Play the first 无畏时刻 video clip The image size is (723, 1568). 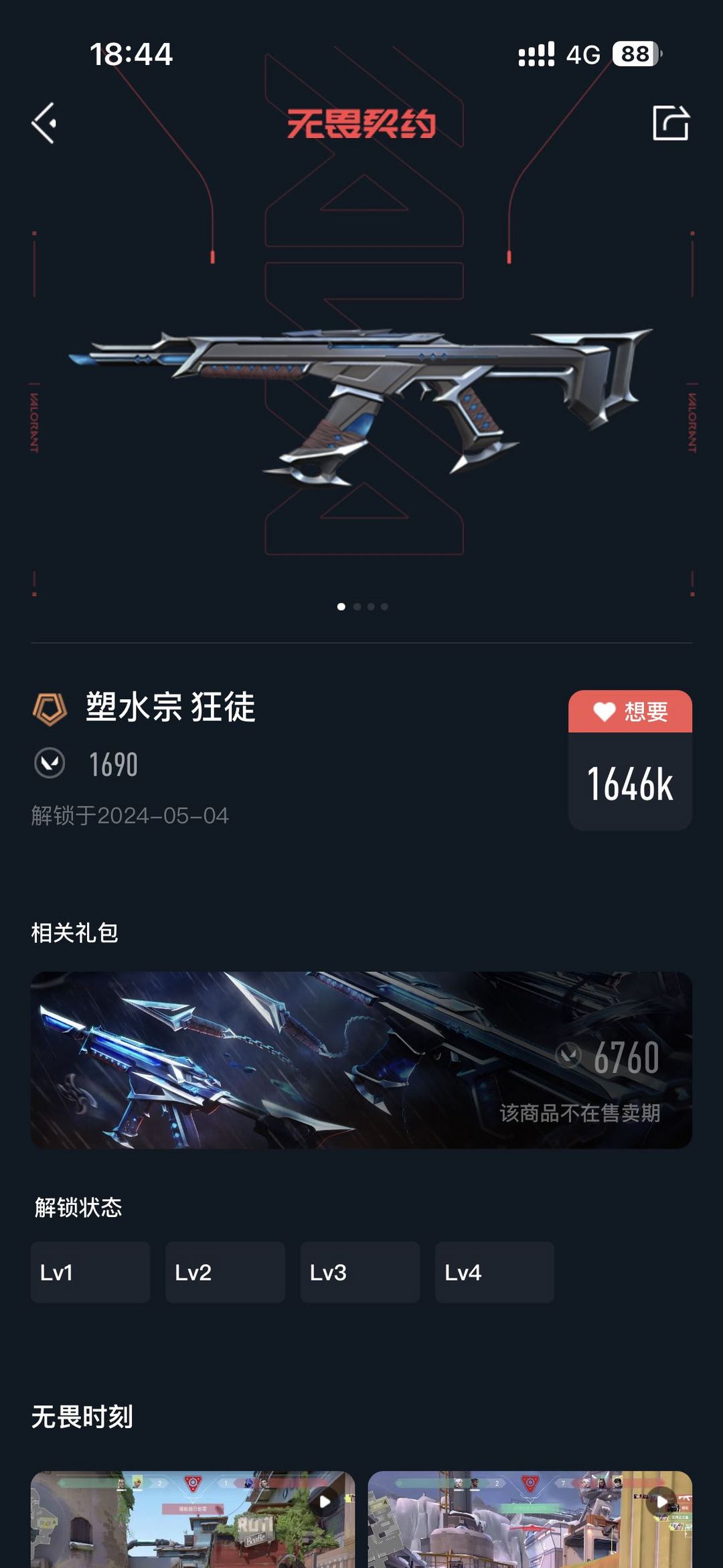(193, 1519)
